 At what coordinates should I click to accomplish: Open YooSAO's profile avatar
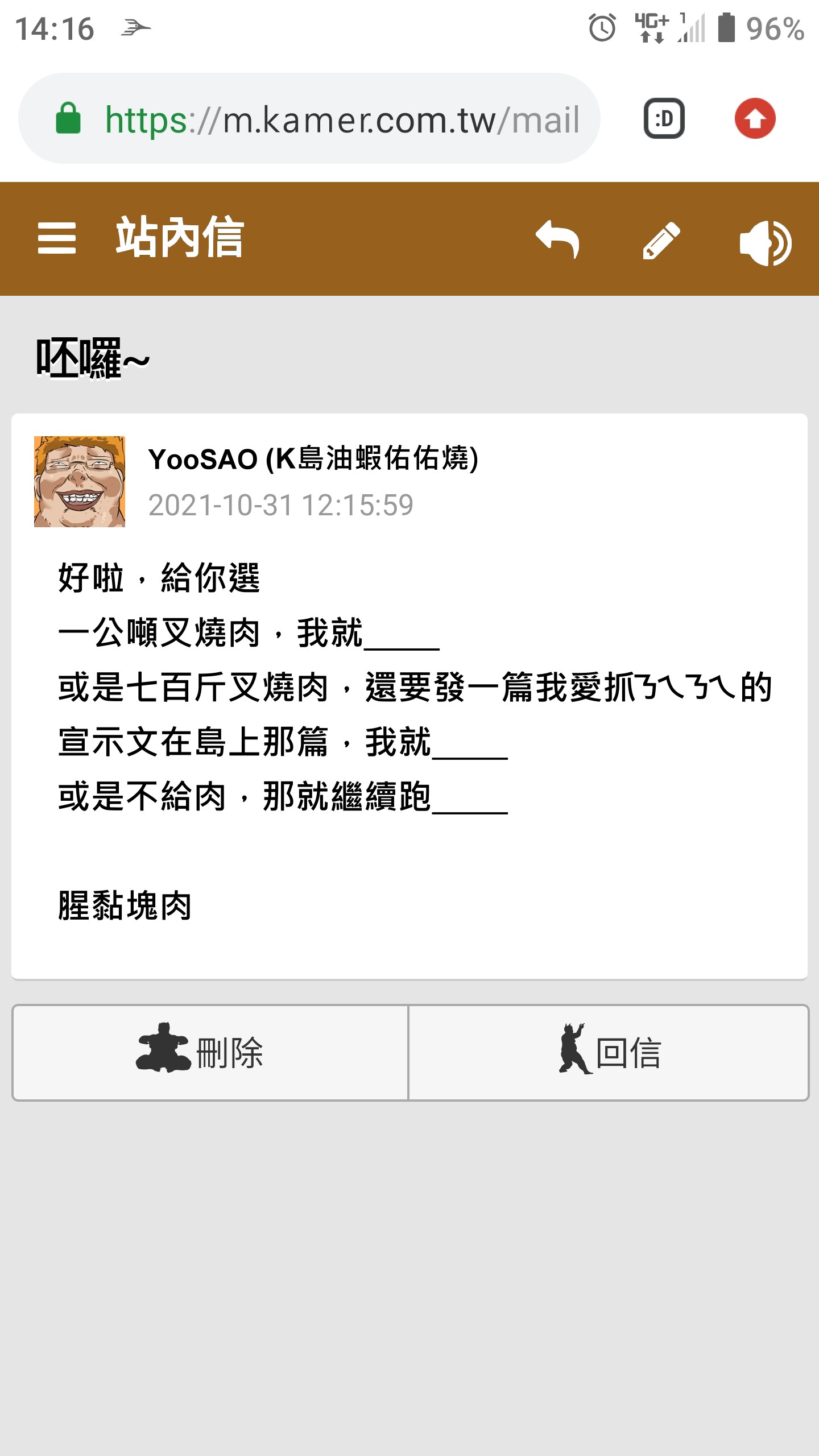tap(80, 482)
